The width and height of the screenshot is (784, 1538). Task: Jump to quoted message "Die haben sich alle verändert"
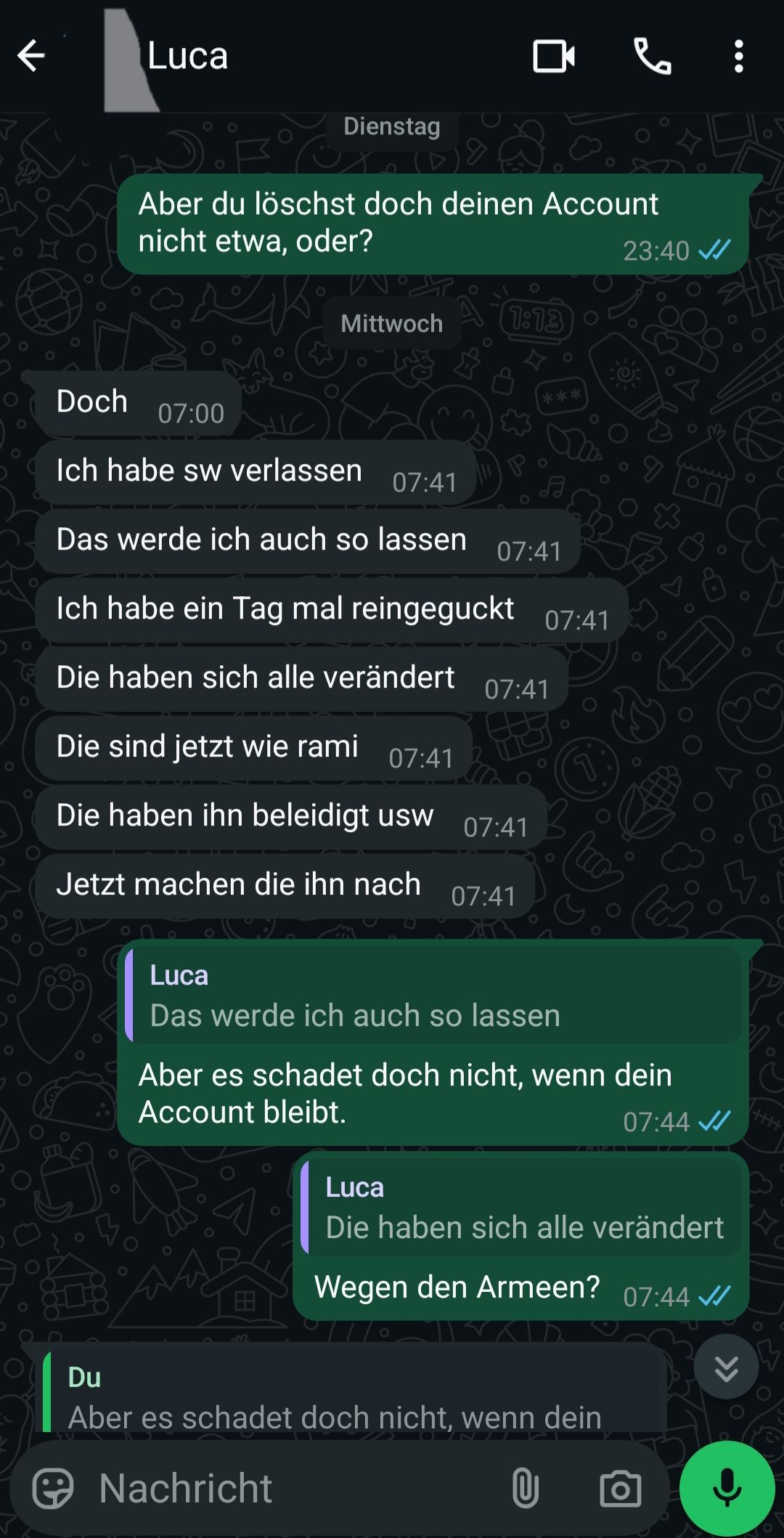(523, 1208)
